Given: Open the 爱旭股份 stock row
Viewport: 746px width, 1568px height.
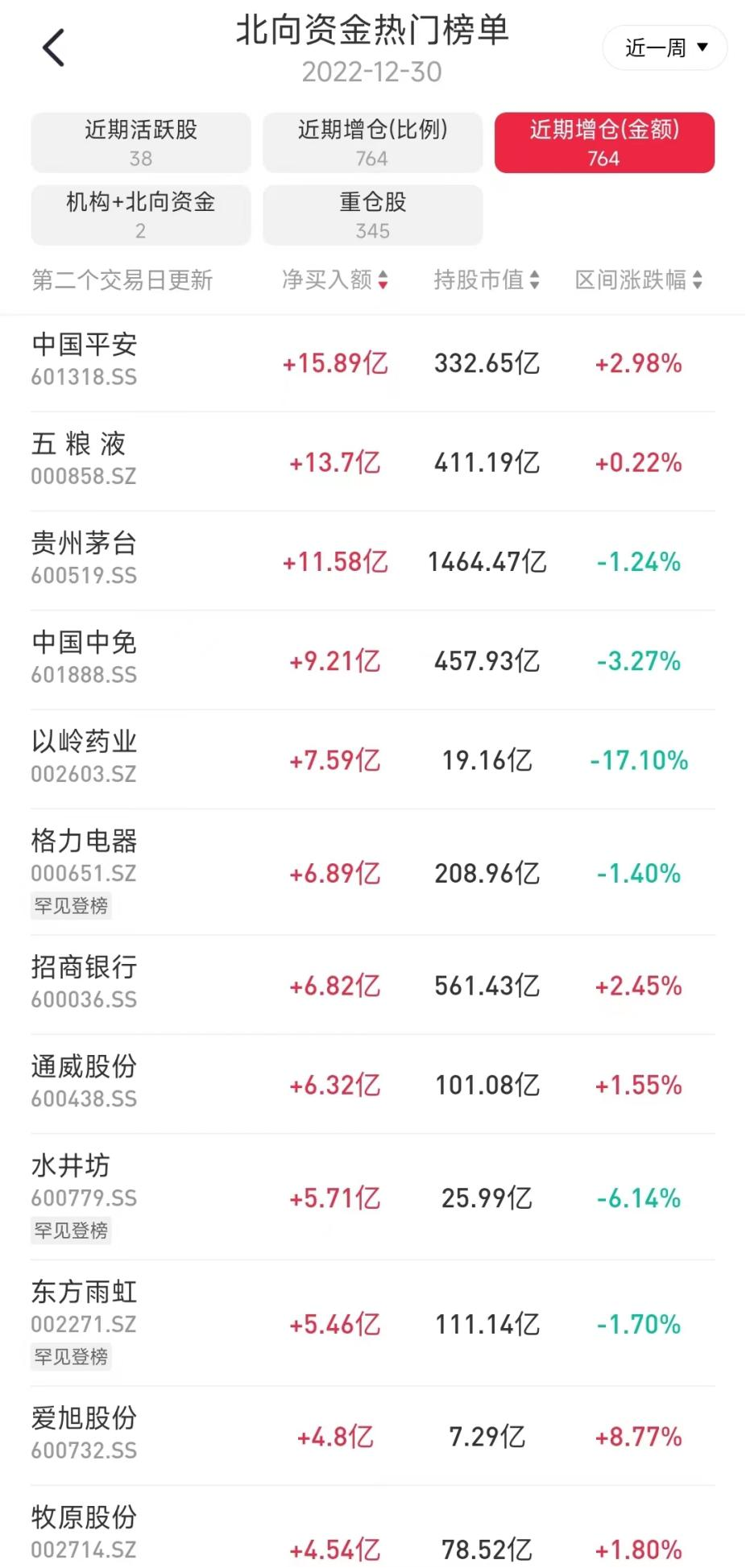Looking at the screenshot, I should click(x=372, y=1436).
